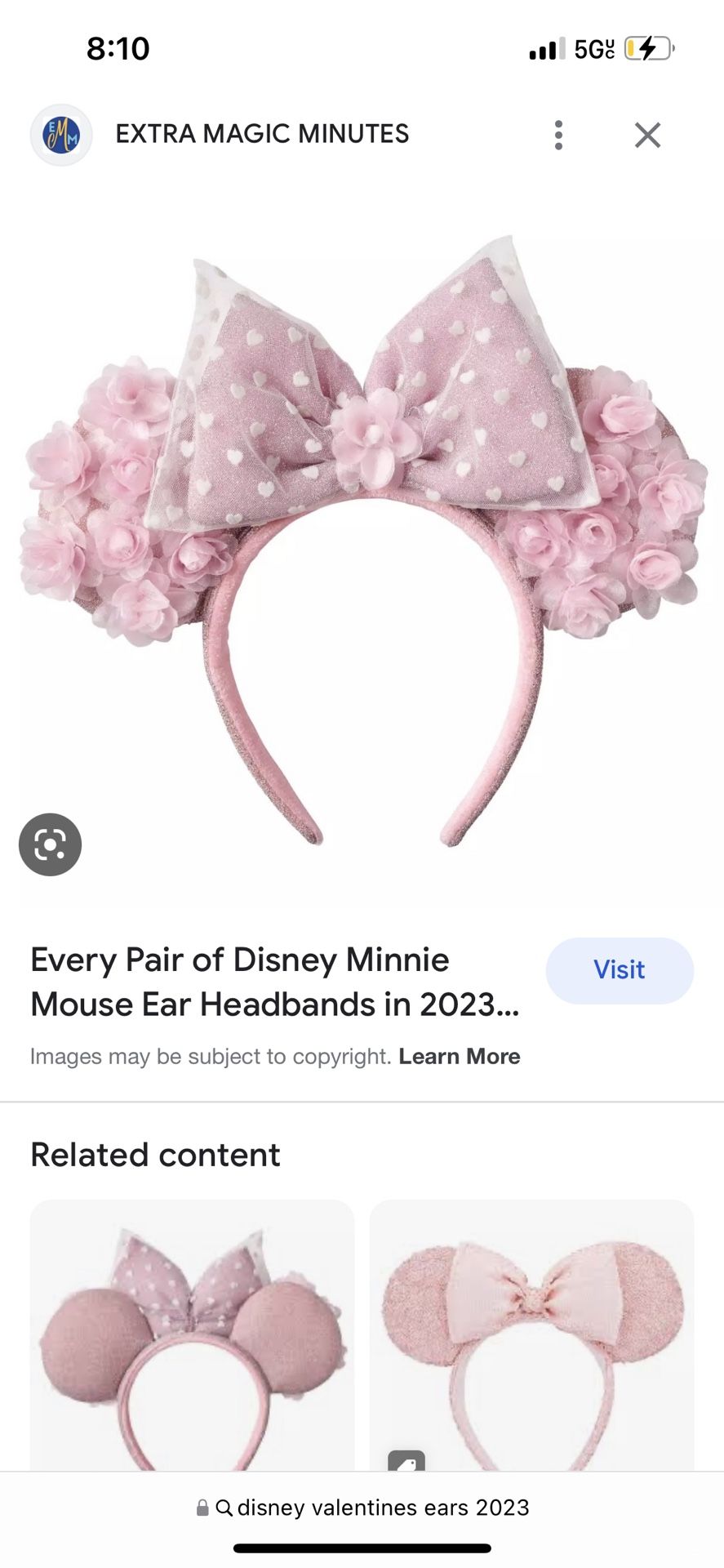Tap the address bar showing disney valentines ears
This screenshot has height=1568, width=724.
coord(363,1508)
